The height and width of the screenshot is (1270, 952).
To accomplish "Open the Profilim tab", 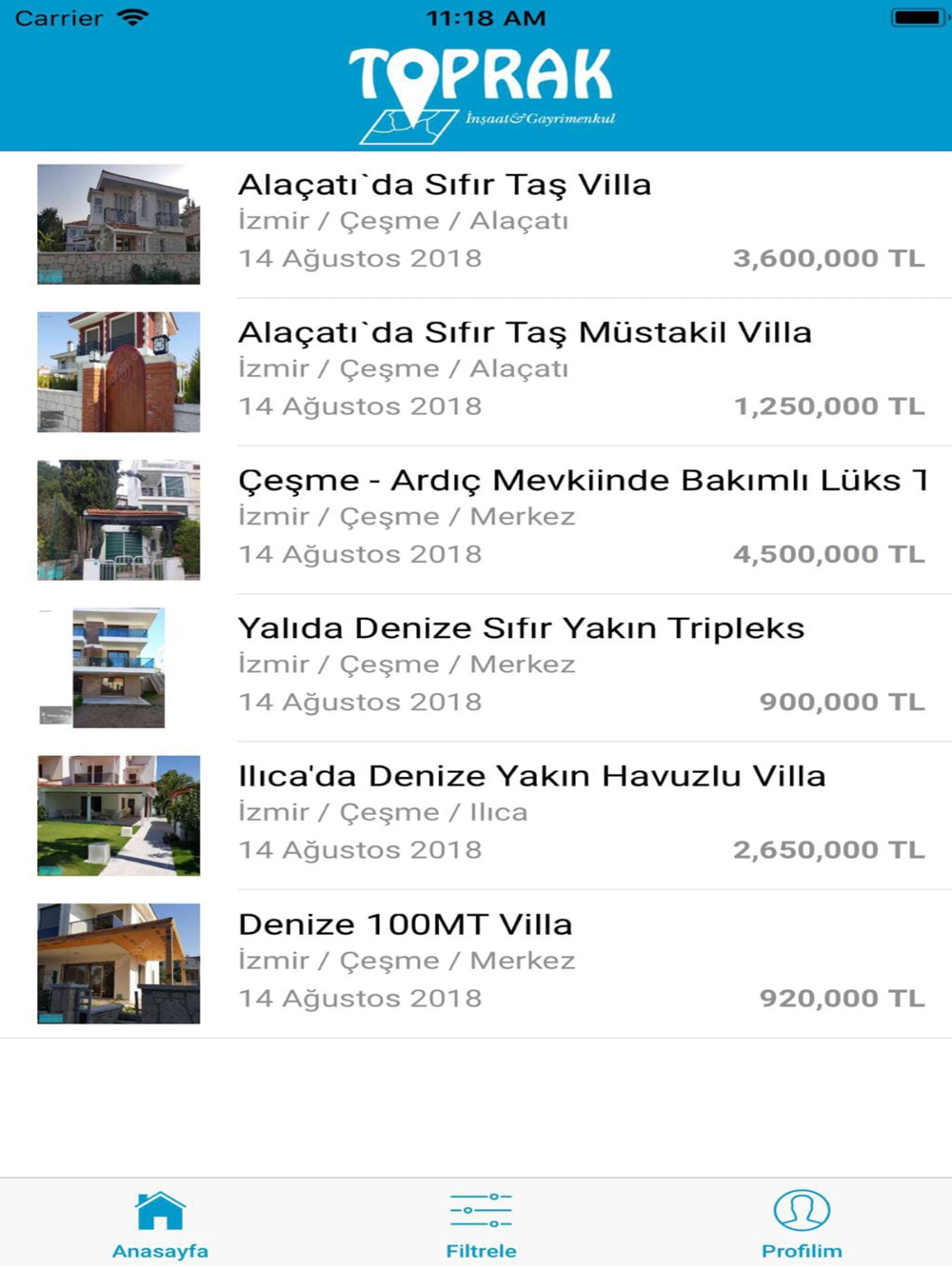I will 802,1225.
